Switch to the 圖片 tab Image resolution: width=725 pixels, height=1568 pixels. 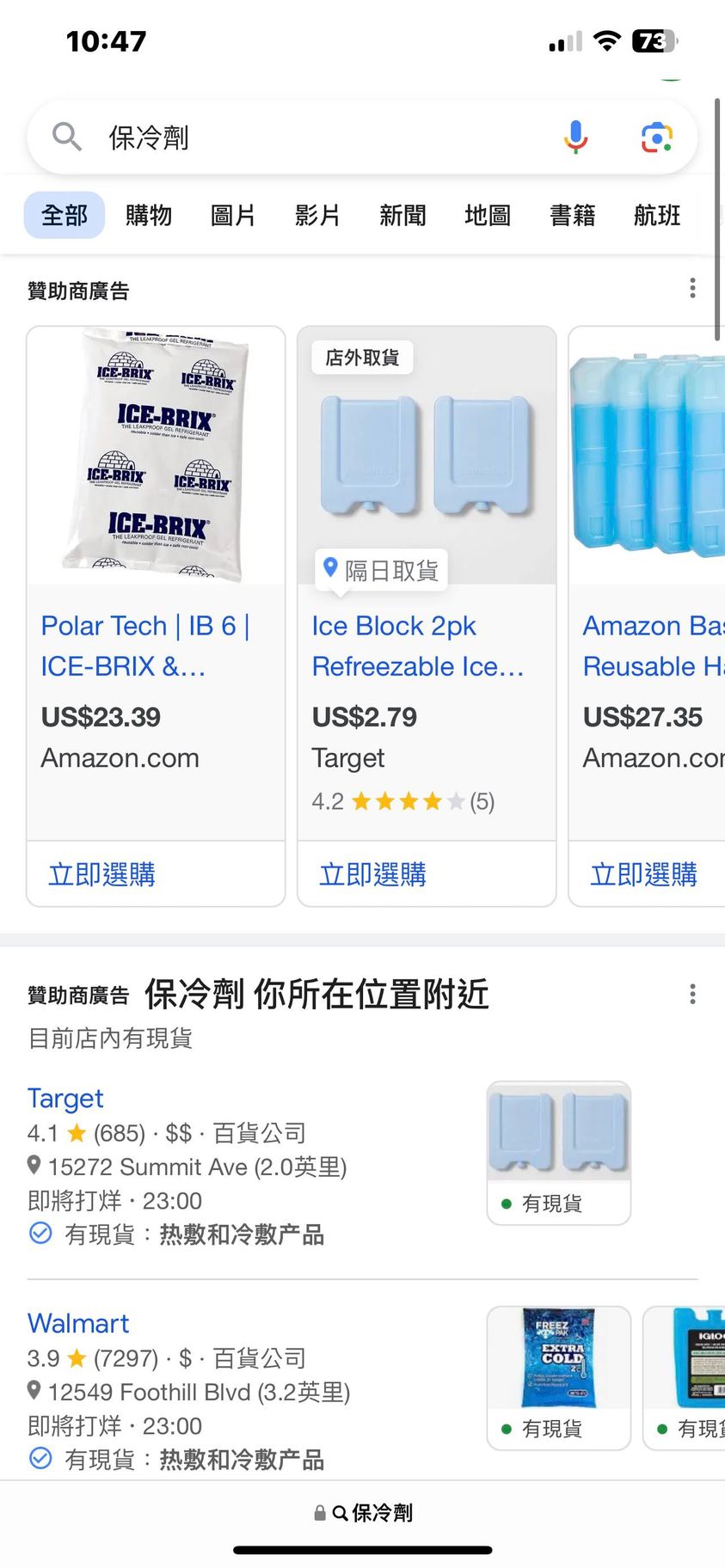233,215
